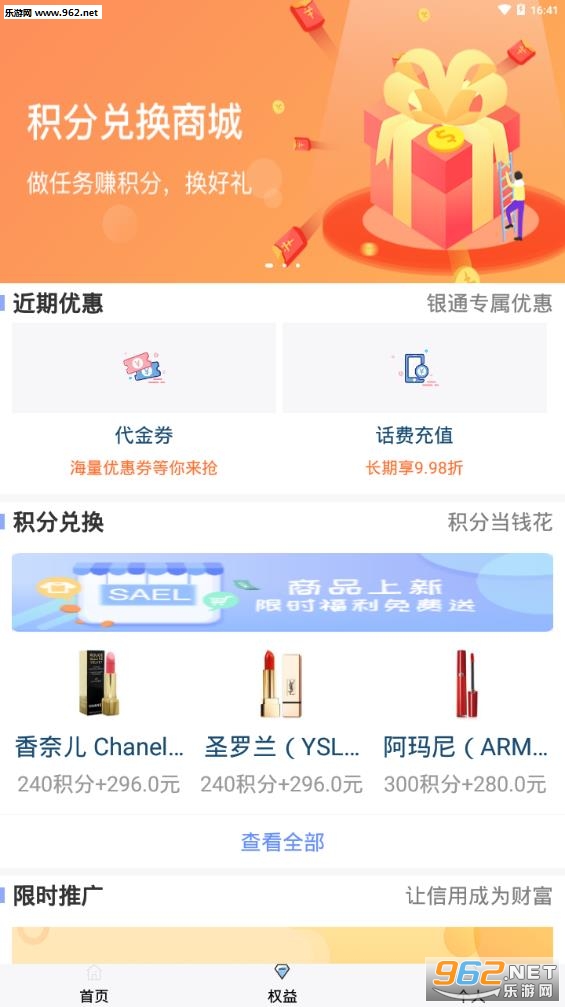The width and height of the screenshot is (565, 1007).
Task: Tap 查看全部 to see all items
Action: (282, 841)
